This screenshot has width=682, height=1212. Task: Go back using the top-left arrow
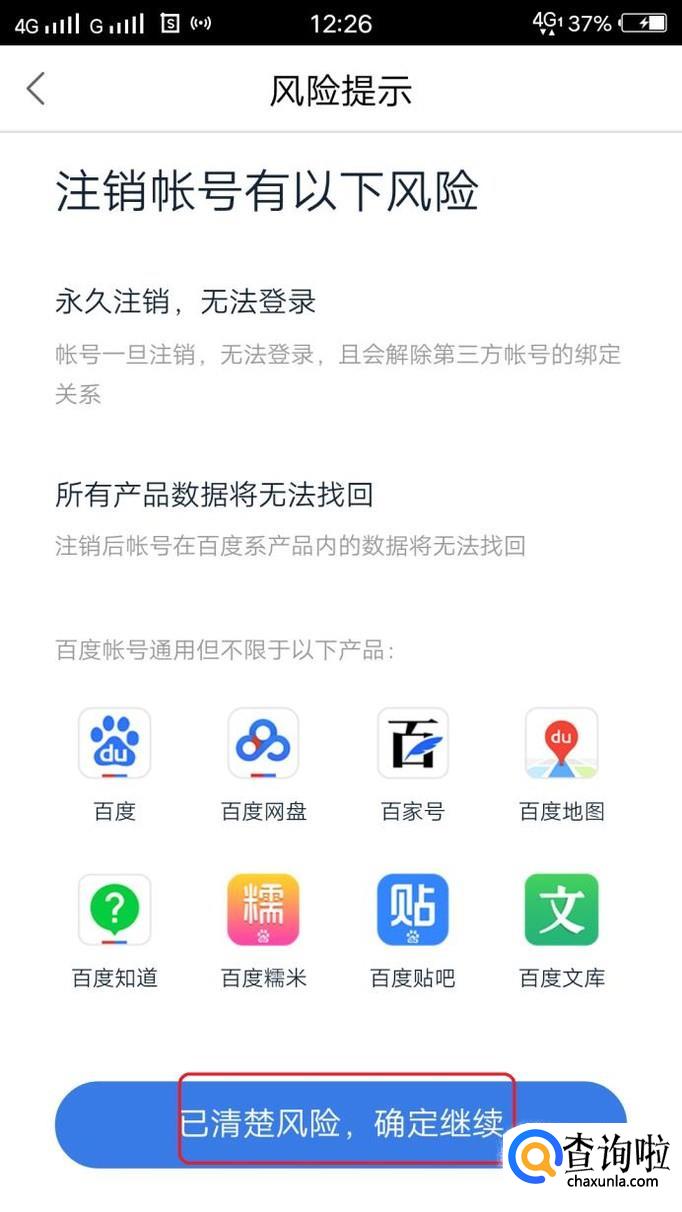[36, 89]
